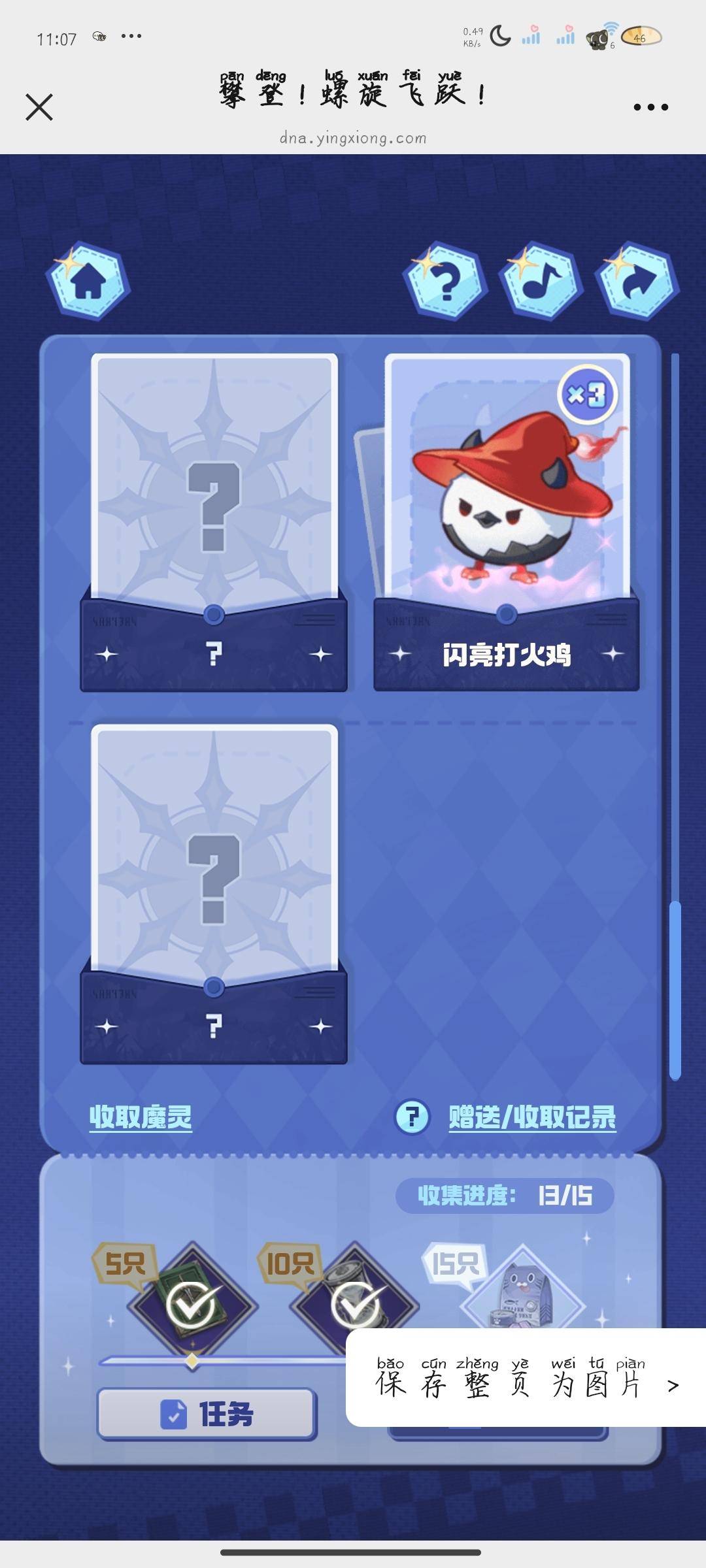This screenshot has width=706, height=1568.
Task: View 赠送/收取记录 records
Action: point(532,1117)
